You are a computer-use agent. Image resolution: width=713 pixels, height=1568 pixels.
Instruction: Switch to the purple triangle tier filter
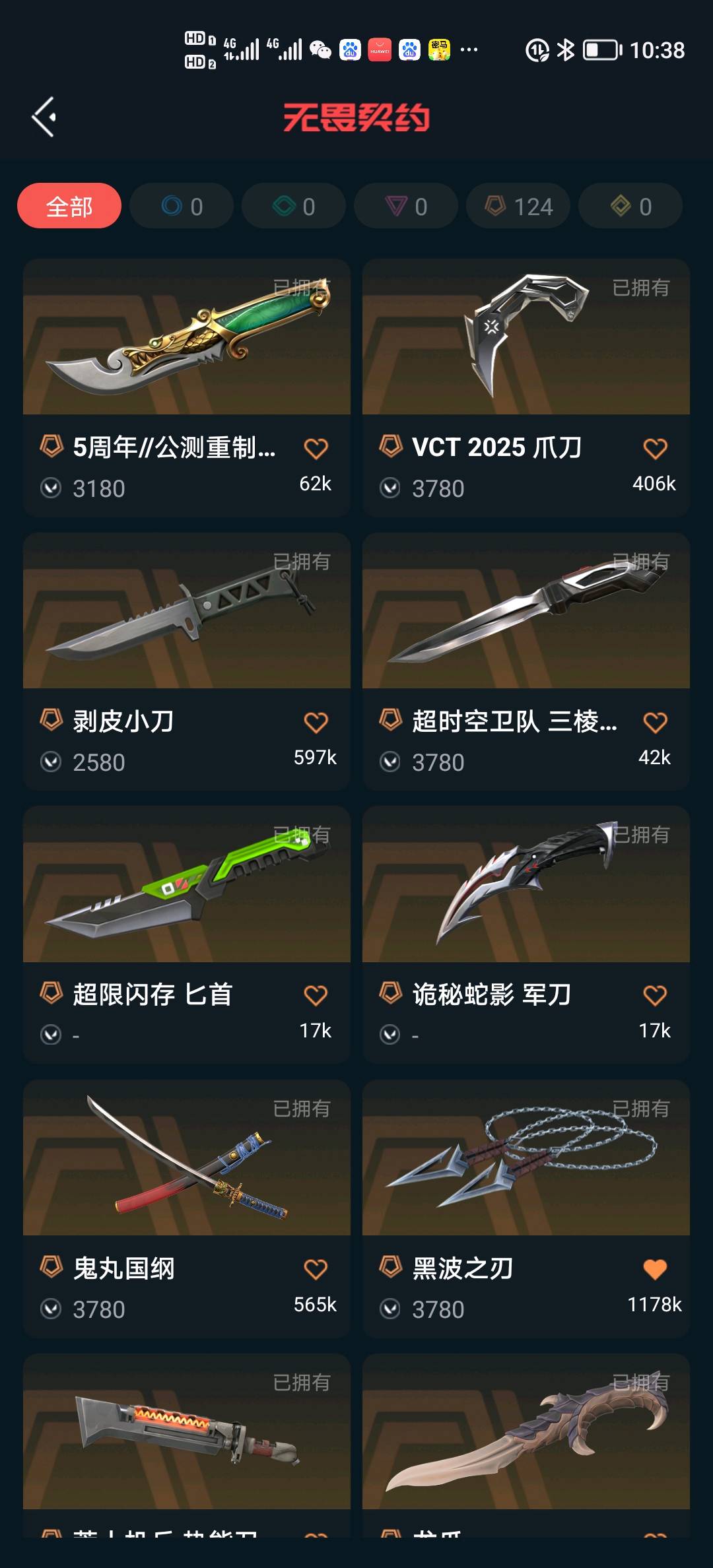[406, 207]
